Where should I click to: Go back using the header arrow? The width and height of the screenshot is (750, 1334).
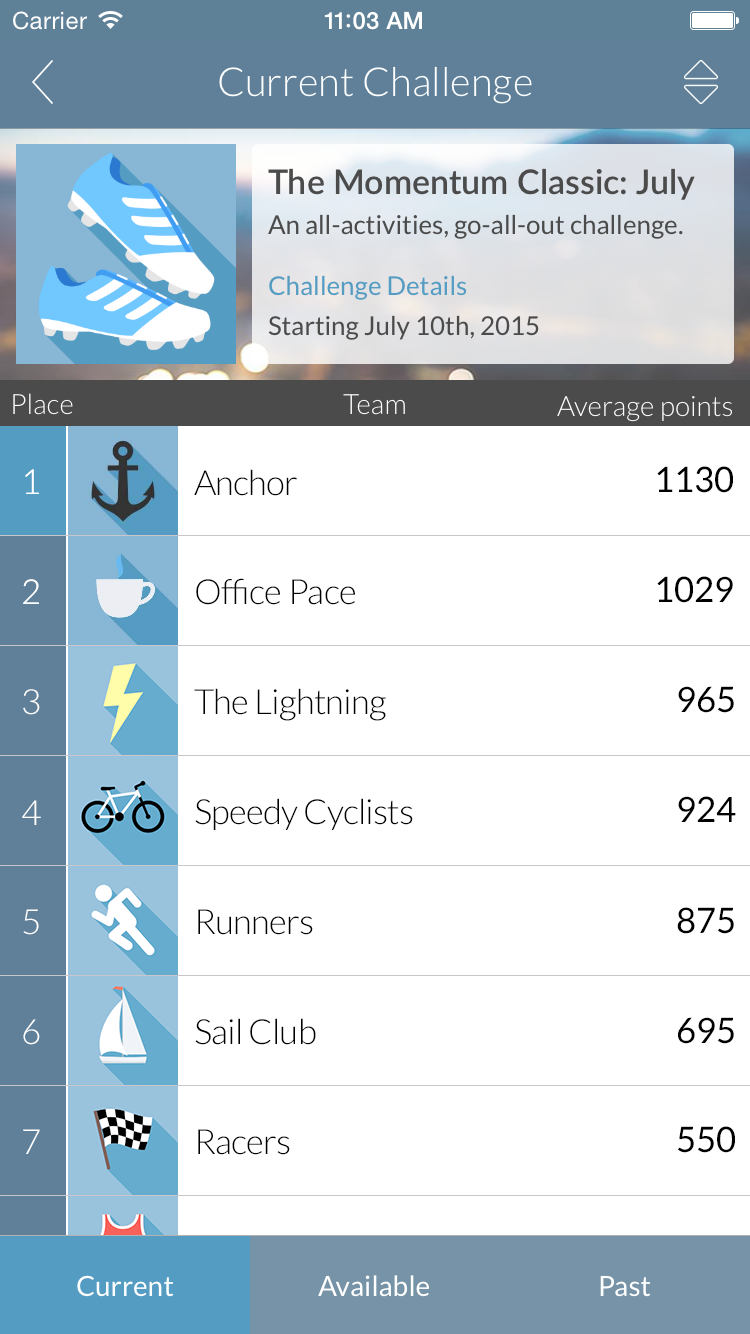42,83
